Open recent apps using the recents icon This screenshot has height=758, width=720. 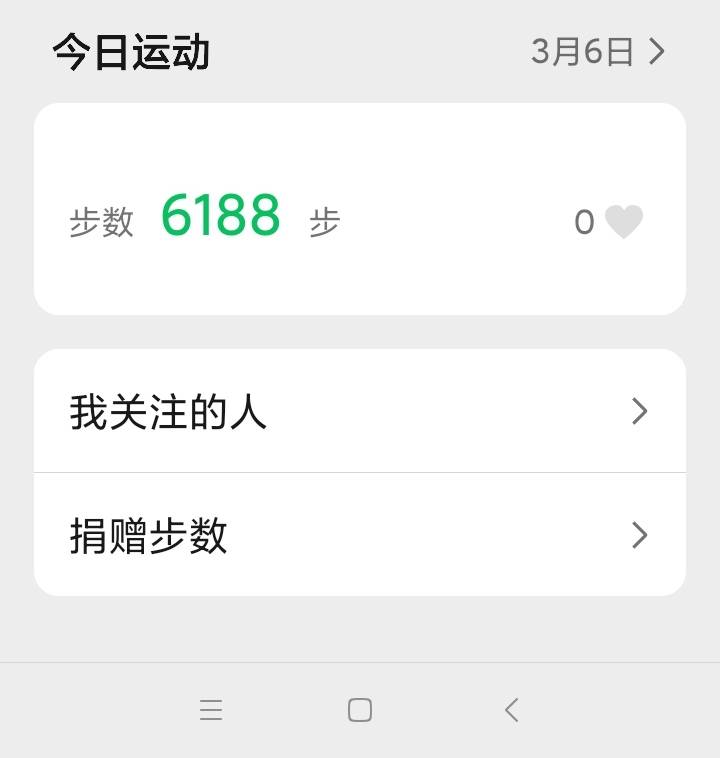point(210,710)
